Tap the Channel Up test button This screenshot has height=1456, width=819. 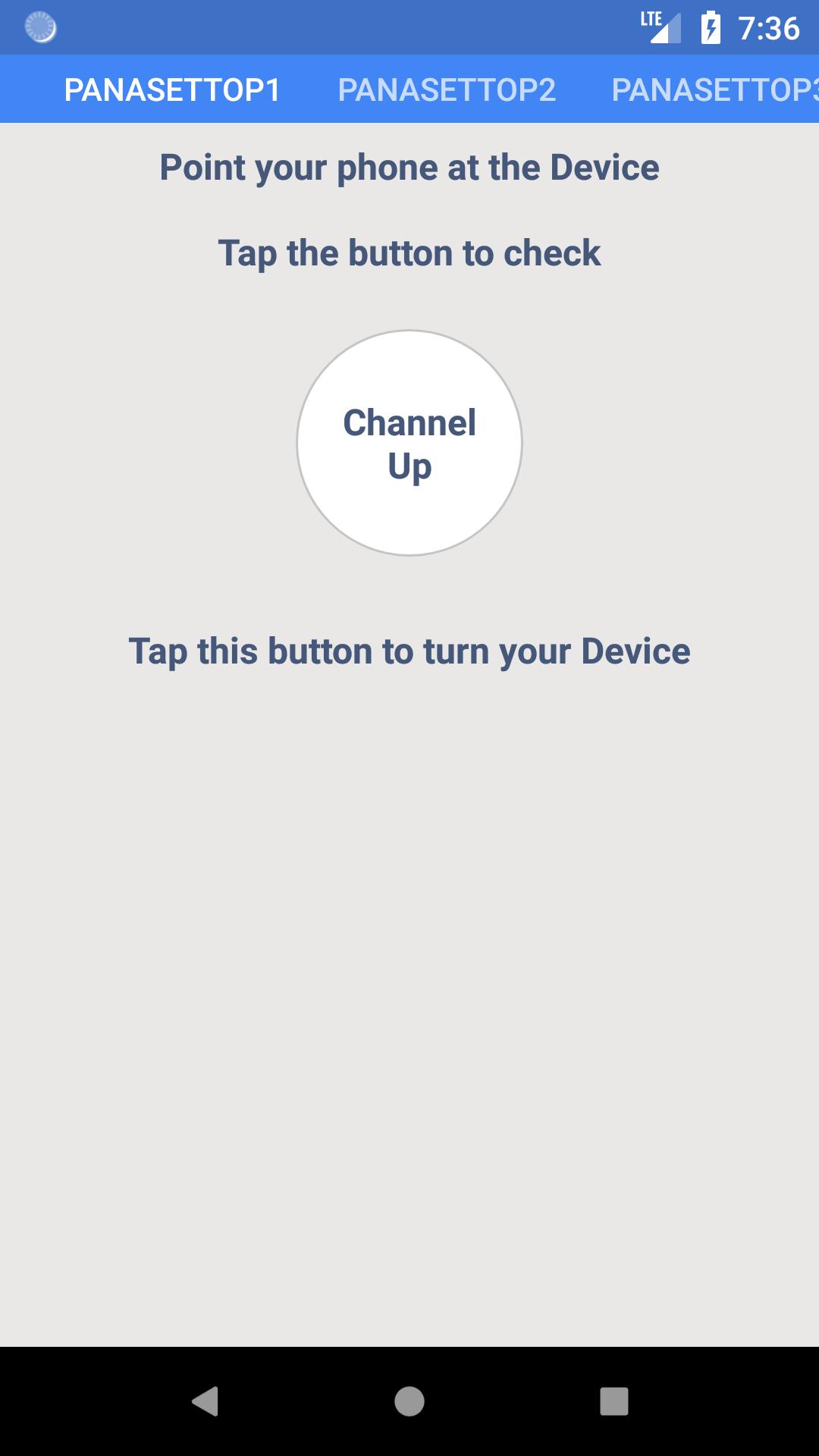[409, 443]
